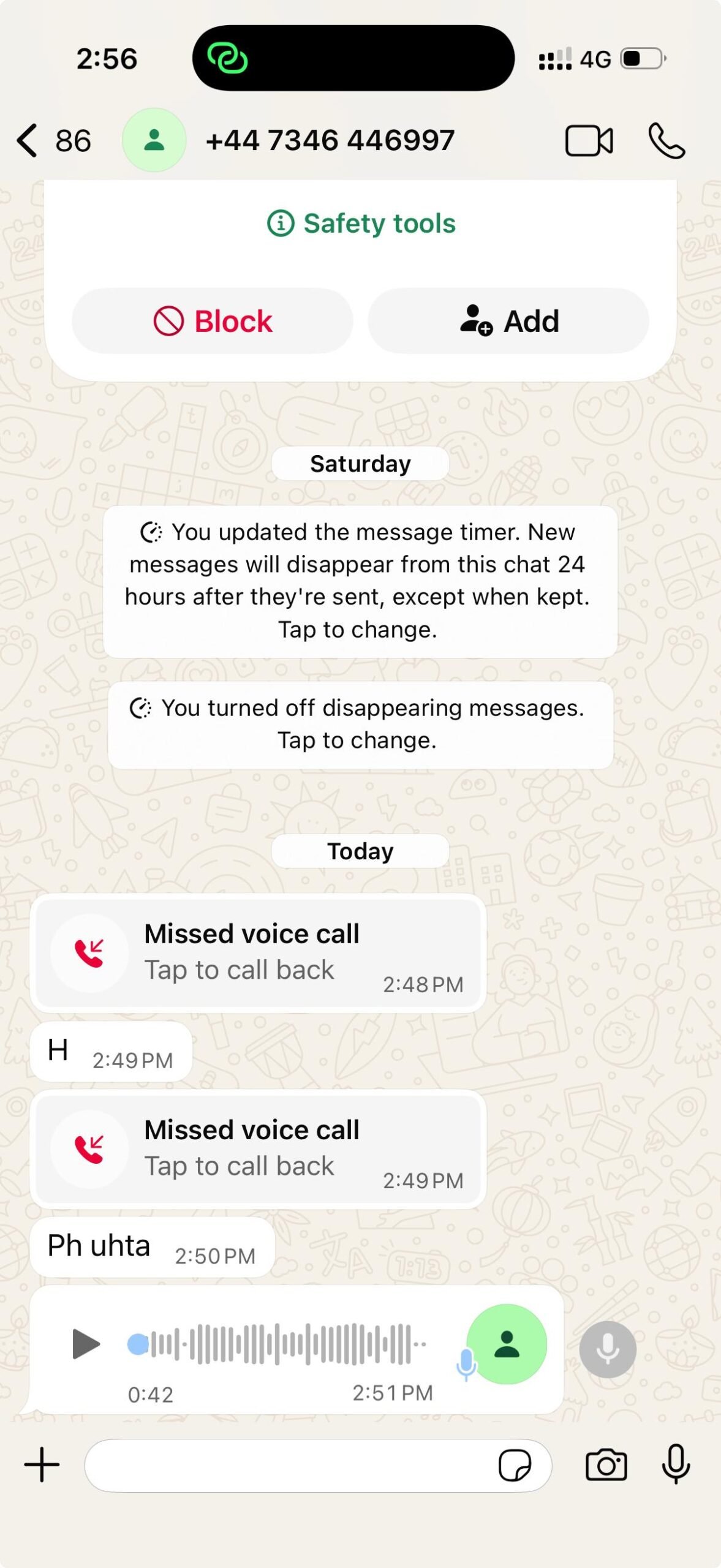Go back to the chats list

click(28, 140)
